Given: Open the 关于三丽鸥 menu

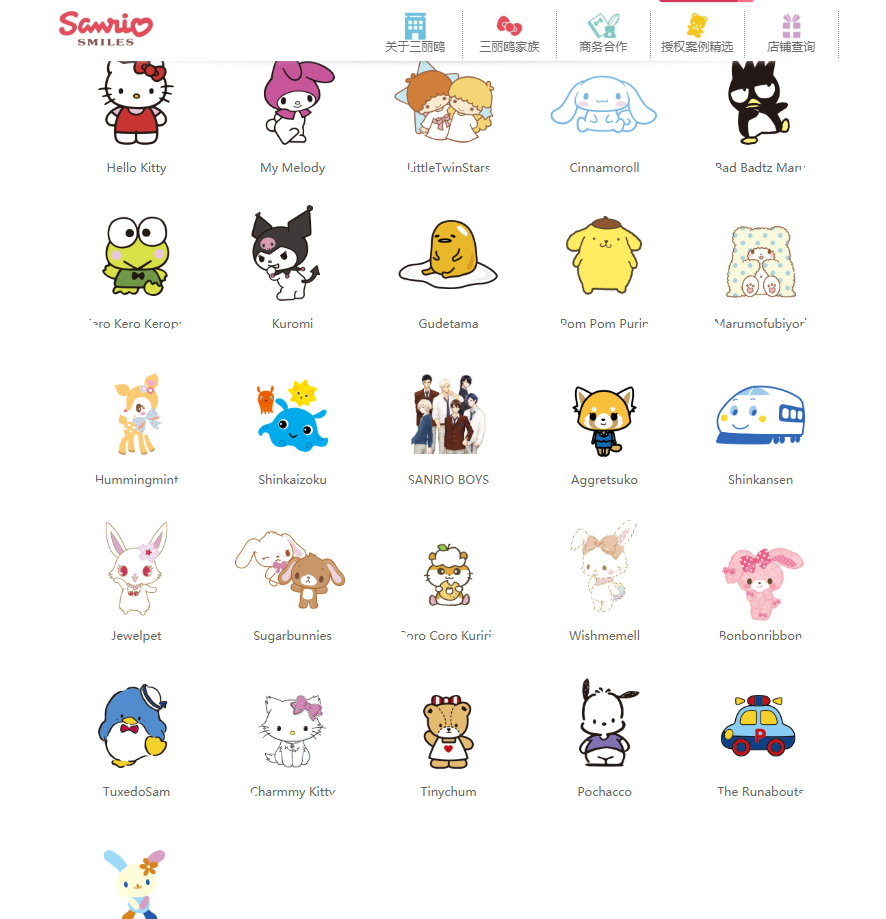Looking at the screenshot, I should click(x=415, y=34).
